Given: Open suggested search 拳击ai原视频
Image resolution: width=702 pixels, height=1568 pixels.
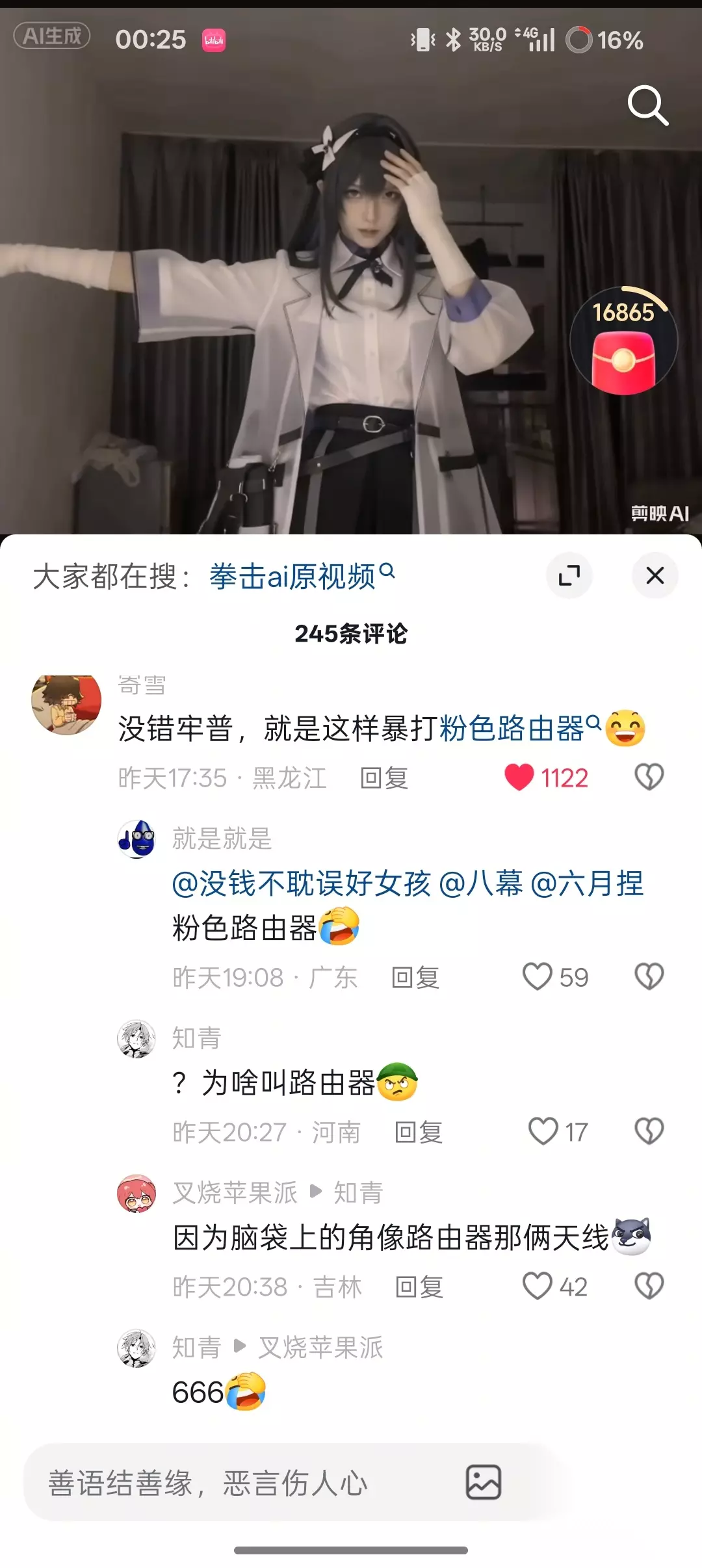Looking at the screenshot, I should (x=302, y=576).
